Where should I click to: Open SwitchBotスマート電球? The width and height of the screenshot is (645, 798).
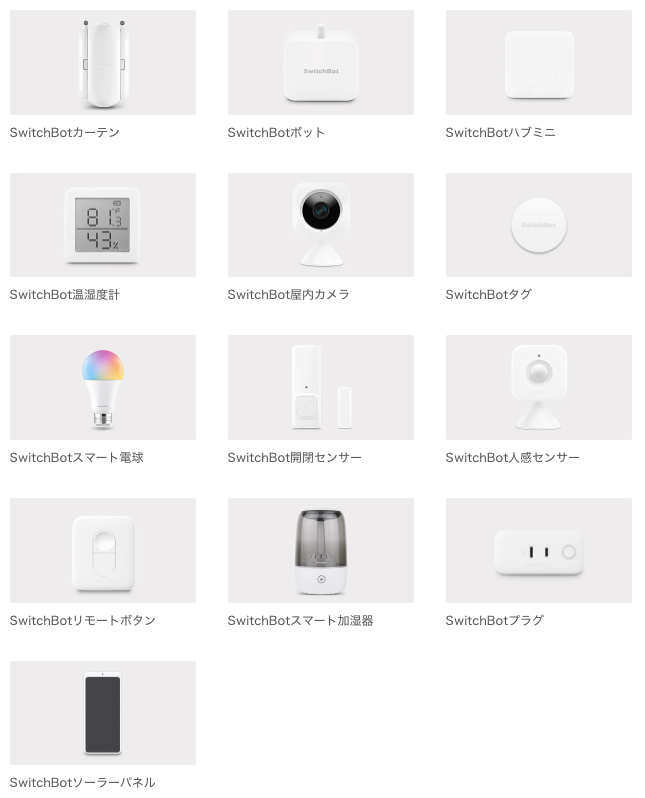(x=103, y=388)
